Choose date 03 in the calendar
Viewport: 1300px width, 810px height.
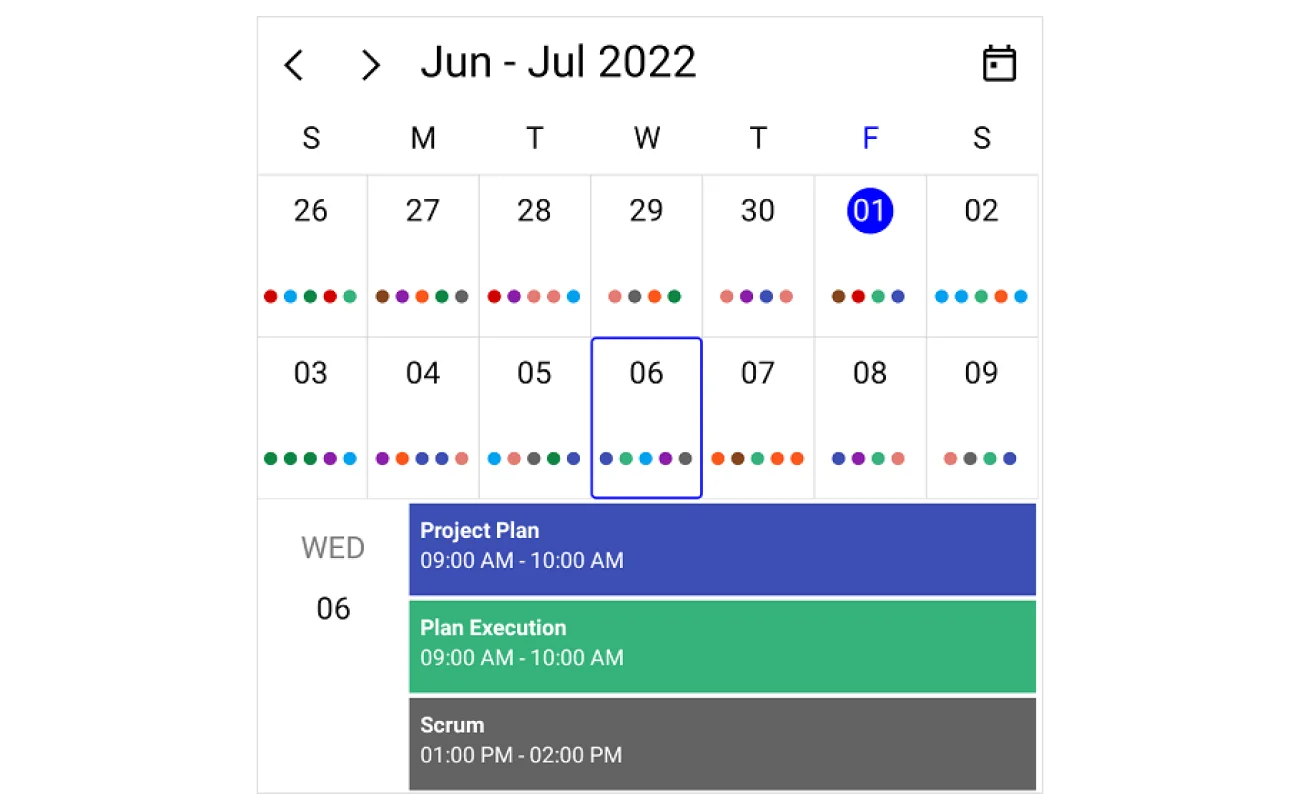[311, 374]
